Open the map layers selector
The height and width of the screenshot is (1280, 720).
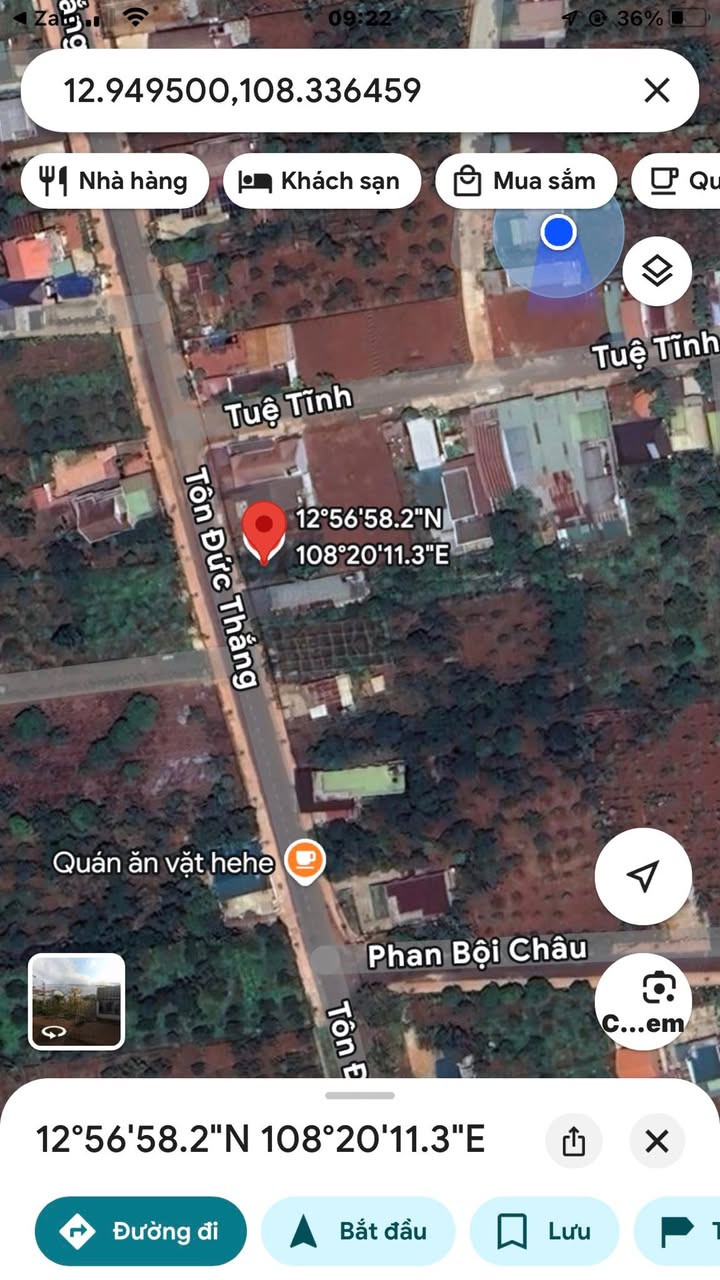click(657, 271)
